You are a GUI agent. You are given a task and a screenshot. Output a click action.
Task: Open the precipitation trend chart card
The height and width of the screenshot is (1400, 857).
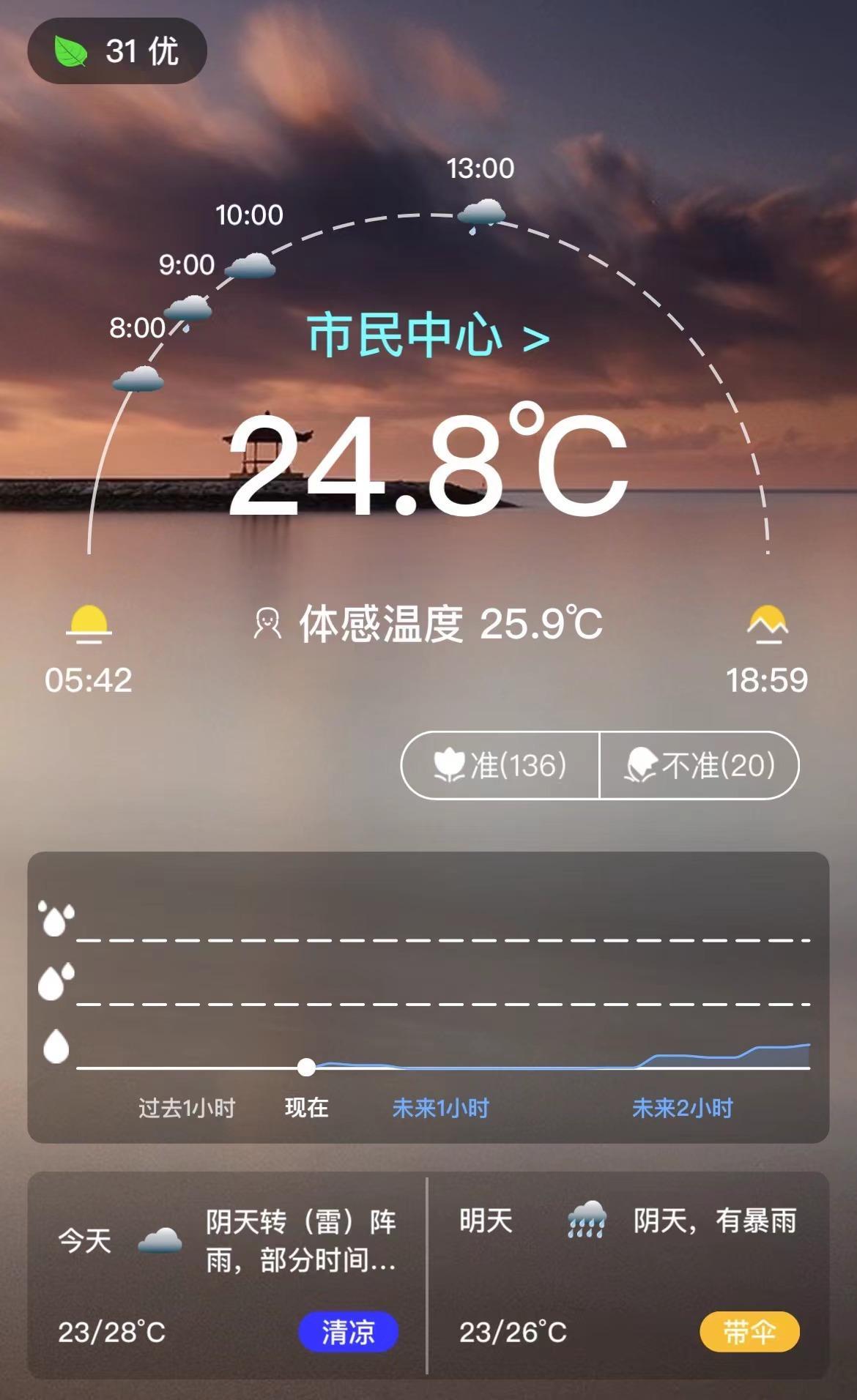(428, 997)
